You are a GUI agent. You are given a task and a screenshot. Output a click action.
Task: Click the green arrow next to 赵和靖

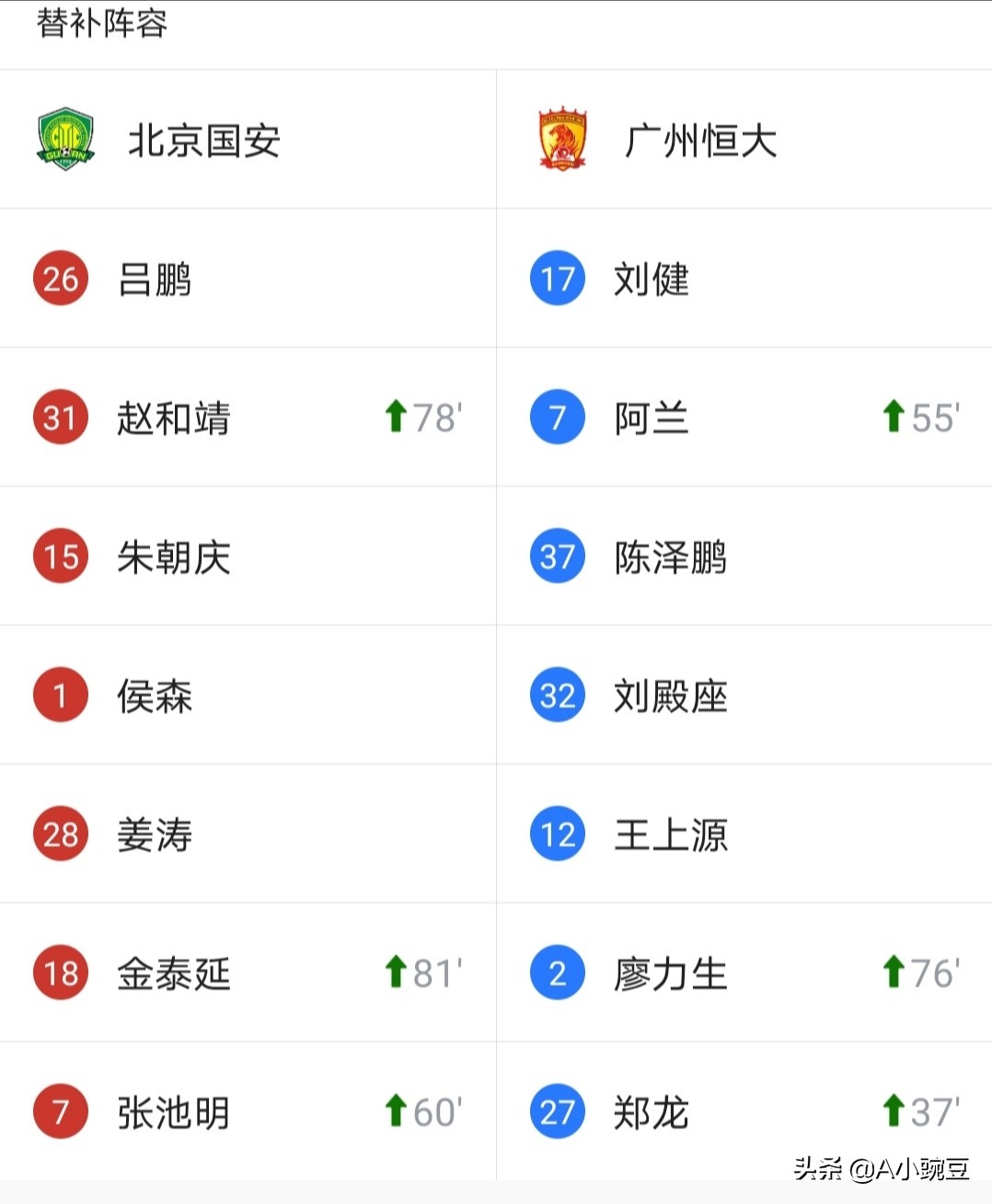(x=395, y=416)
